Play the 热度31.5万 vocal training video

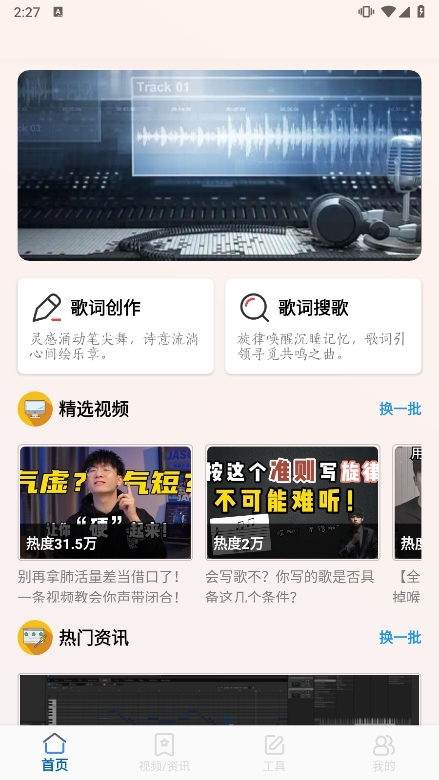[x=105, y=502]
